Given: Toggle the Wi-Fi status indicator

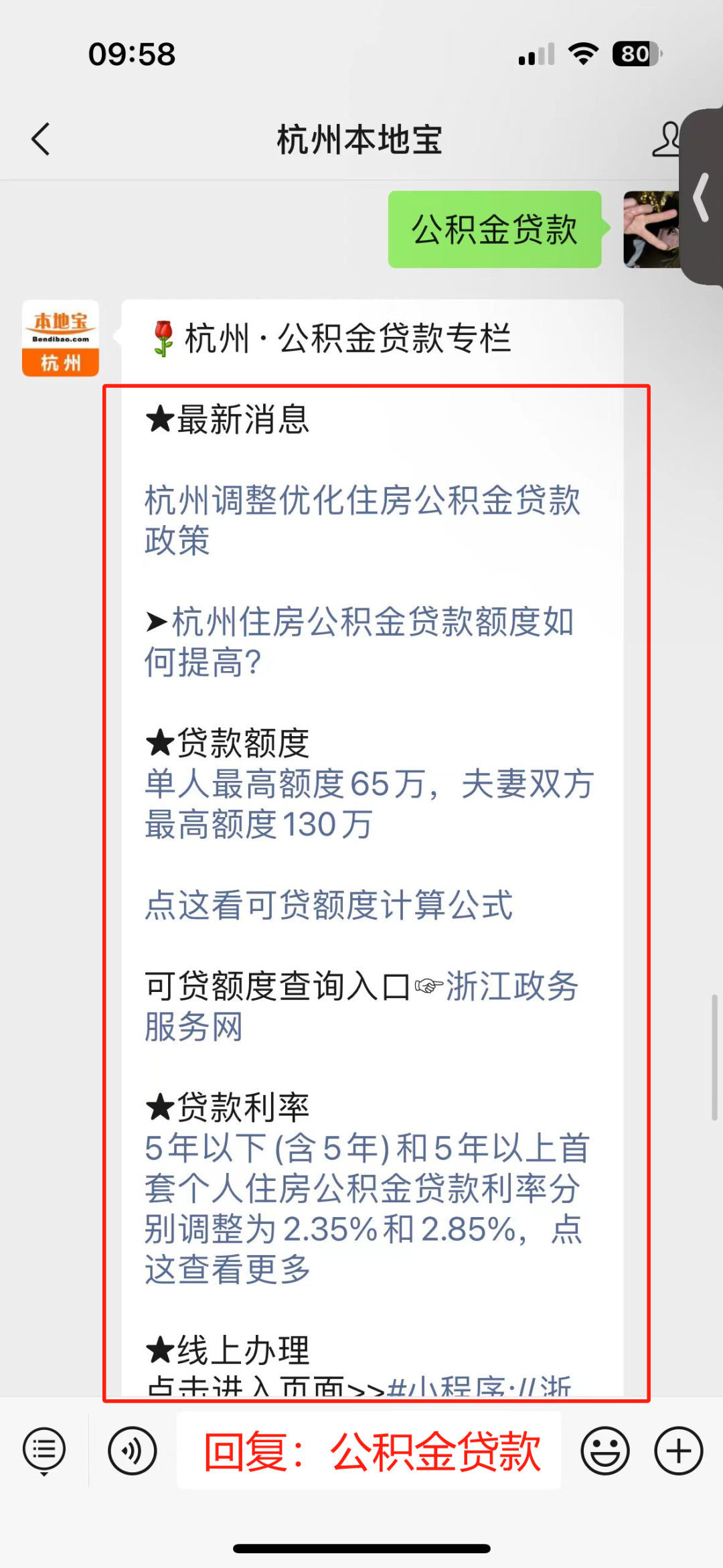Looking at the screenshot, I should pyautogui.click(x=582, y=54).
